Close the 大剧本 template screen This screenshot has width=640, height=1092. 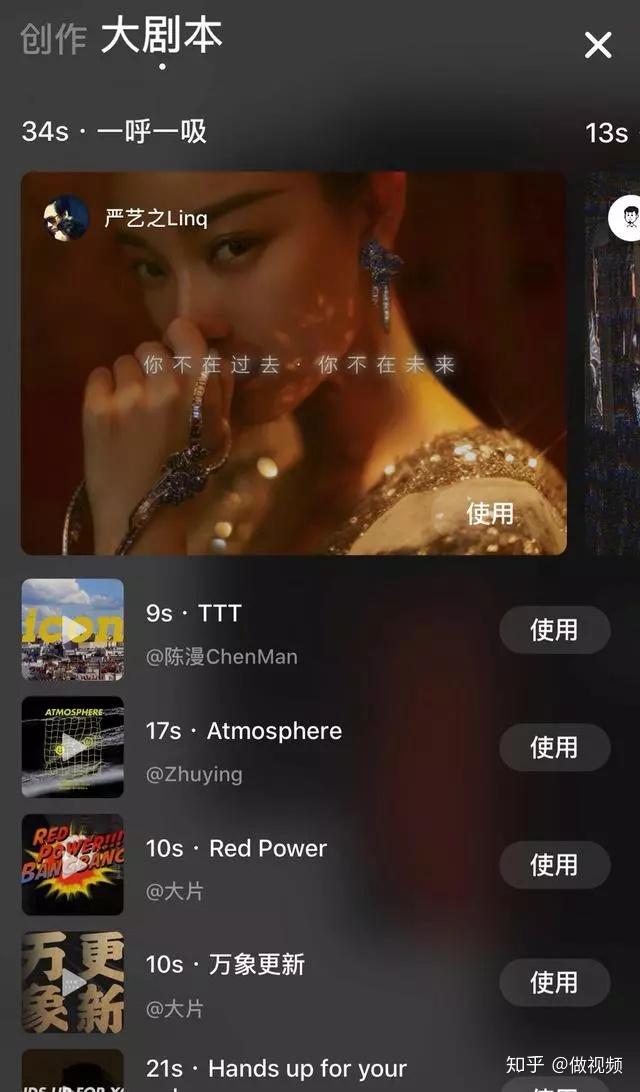pos(598,45)
